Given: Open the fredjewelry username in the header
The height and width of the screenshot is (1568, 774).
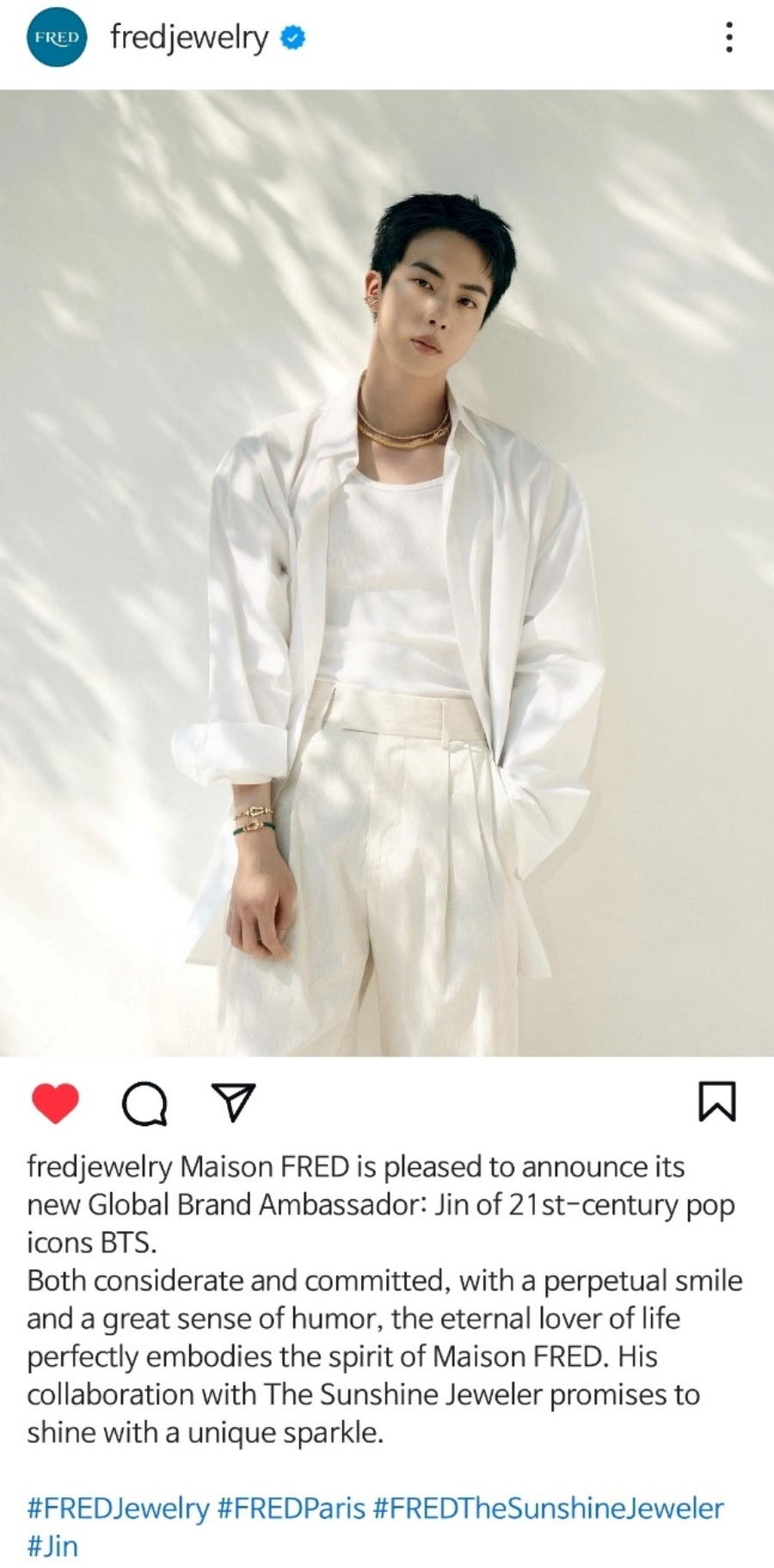Looking at the screenshot, I should (189, 38).
